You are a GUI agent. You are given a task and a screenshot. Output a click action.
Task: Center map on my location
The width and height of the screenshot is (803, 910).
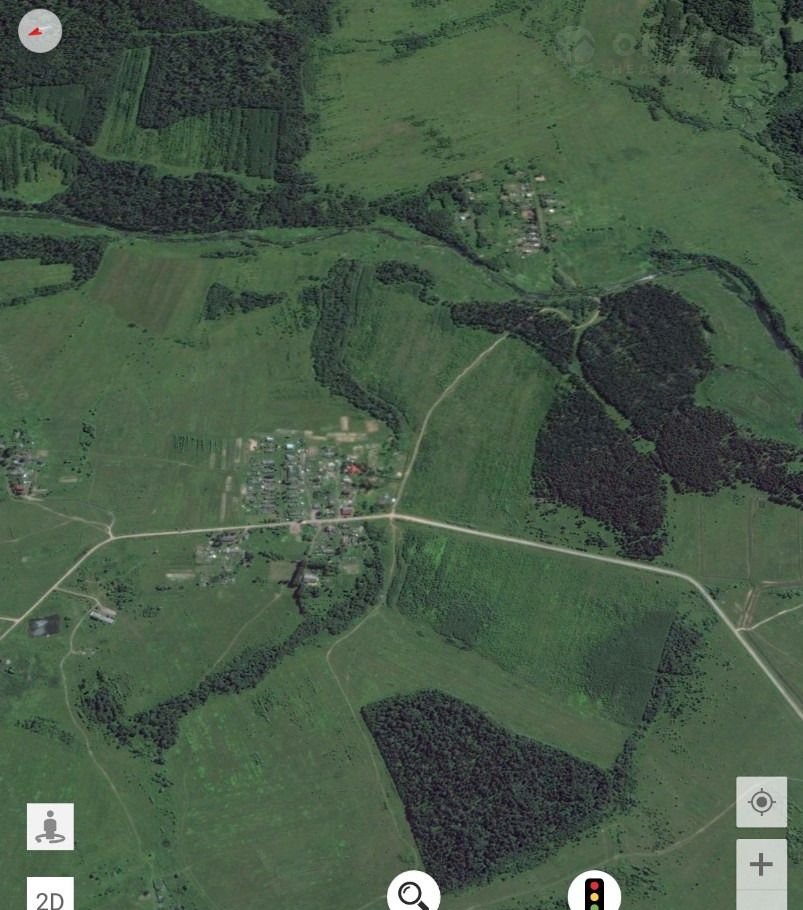pos(761,802)
